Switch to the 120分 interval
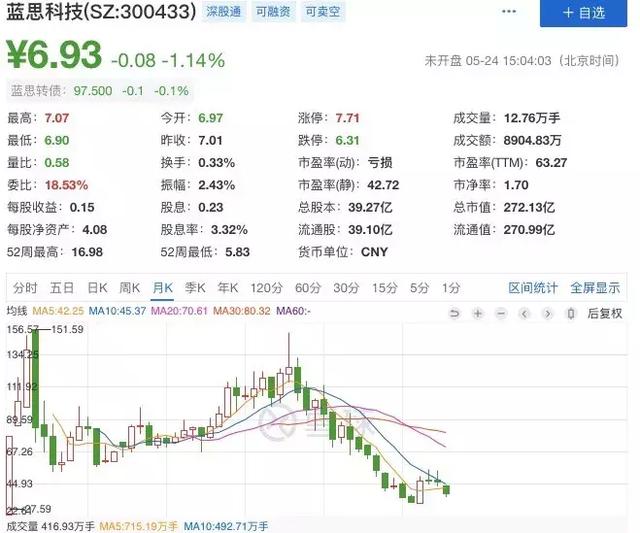This screenshot has width=640, height=533. pos(267,288)
